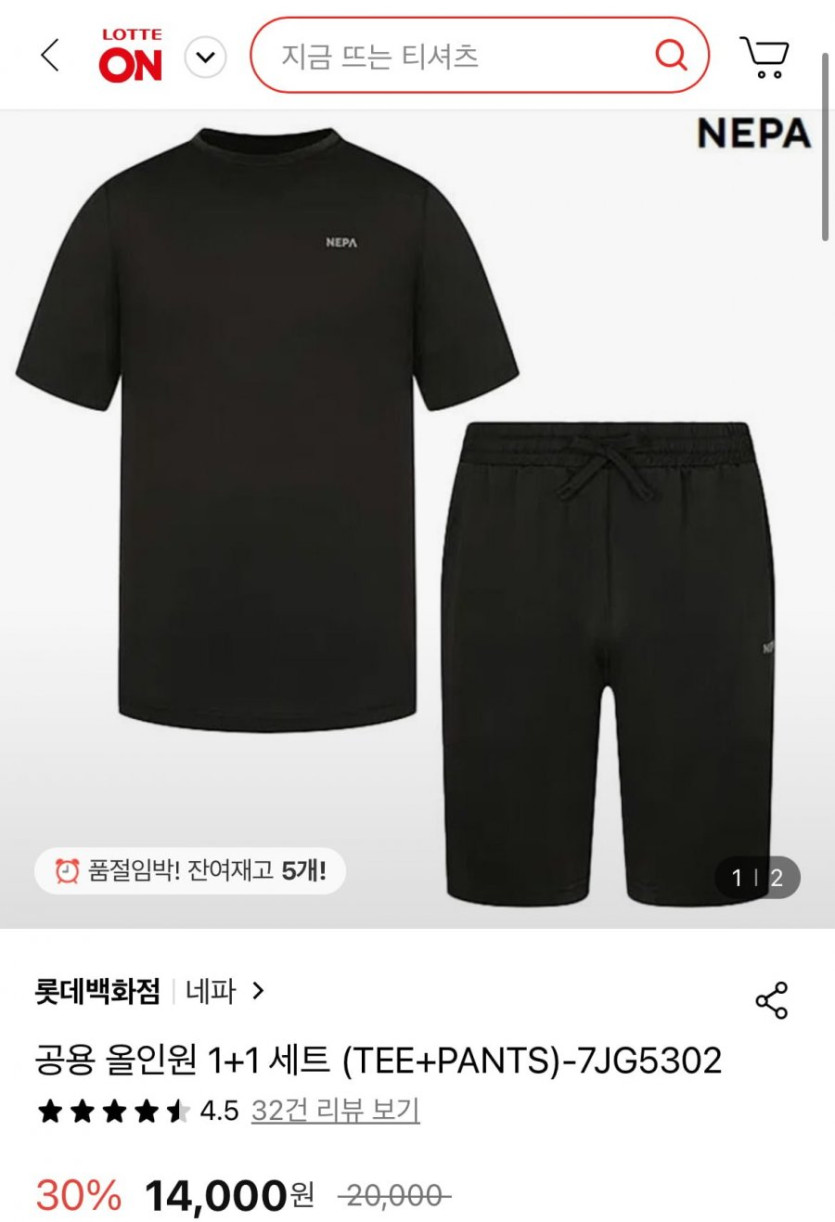Open the shopping cart
The height and width of the screenshot is (1222, 835).
point(765,56)
